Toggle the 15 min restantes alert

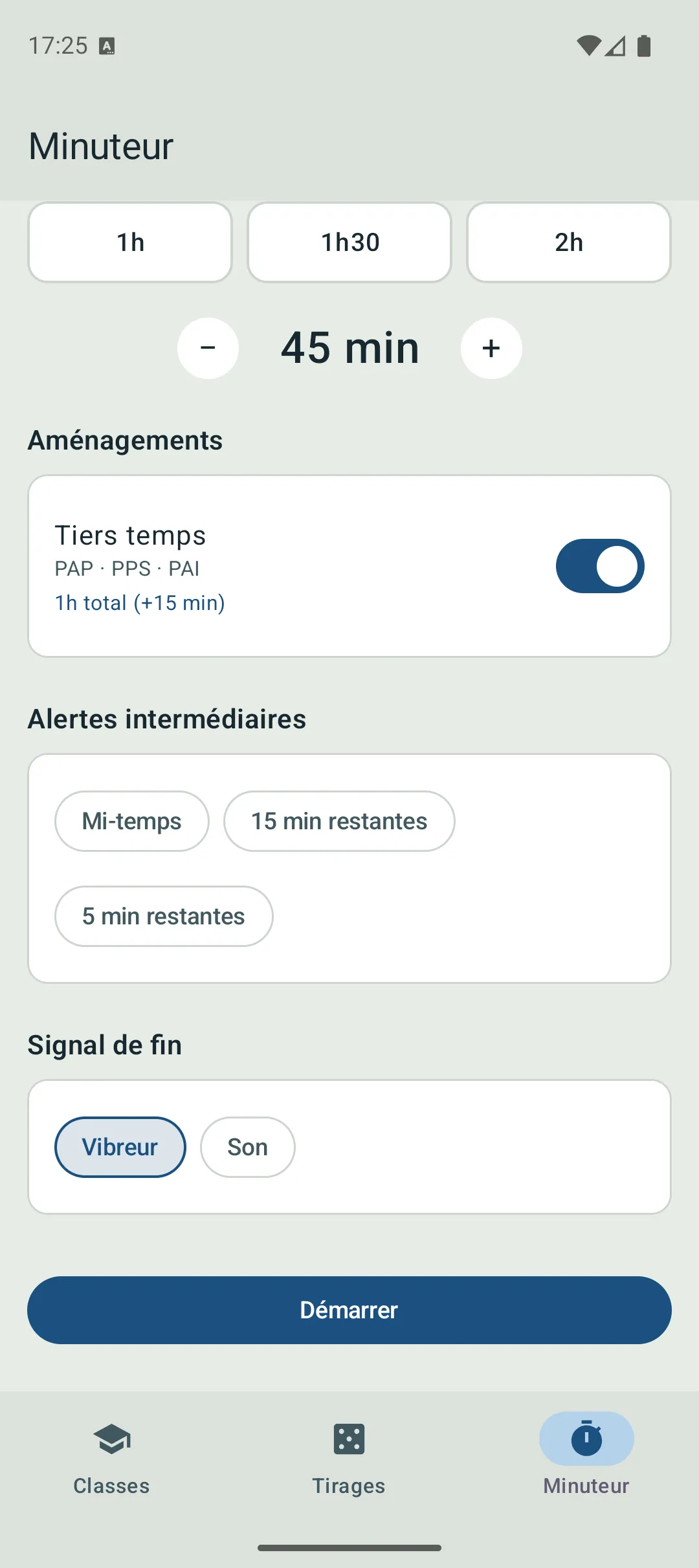click(338, 820)
